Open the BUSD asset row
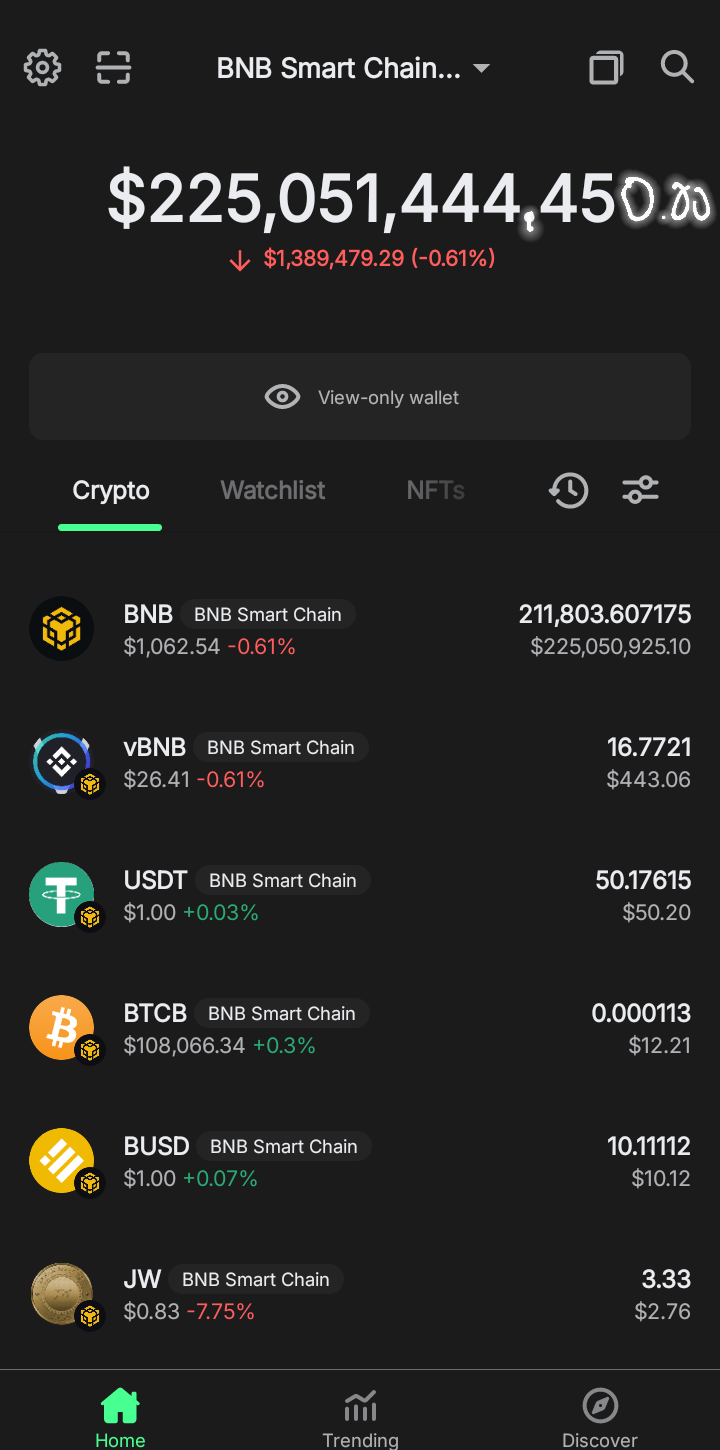720x1450 pixels. [x=360, y=1161]
